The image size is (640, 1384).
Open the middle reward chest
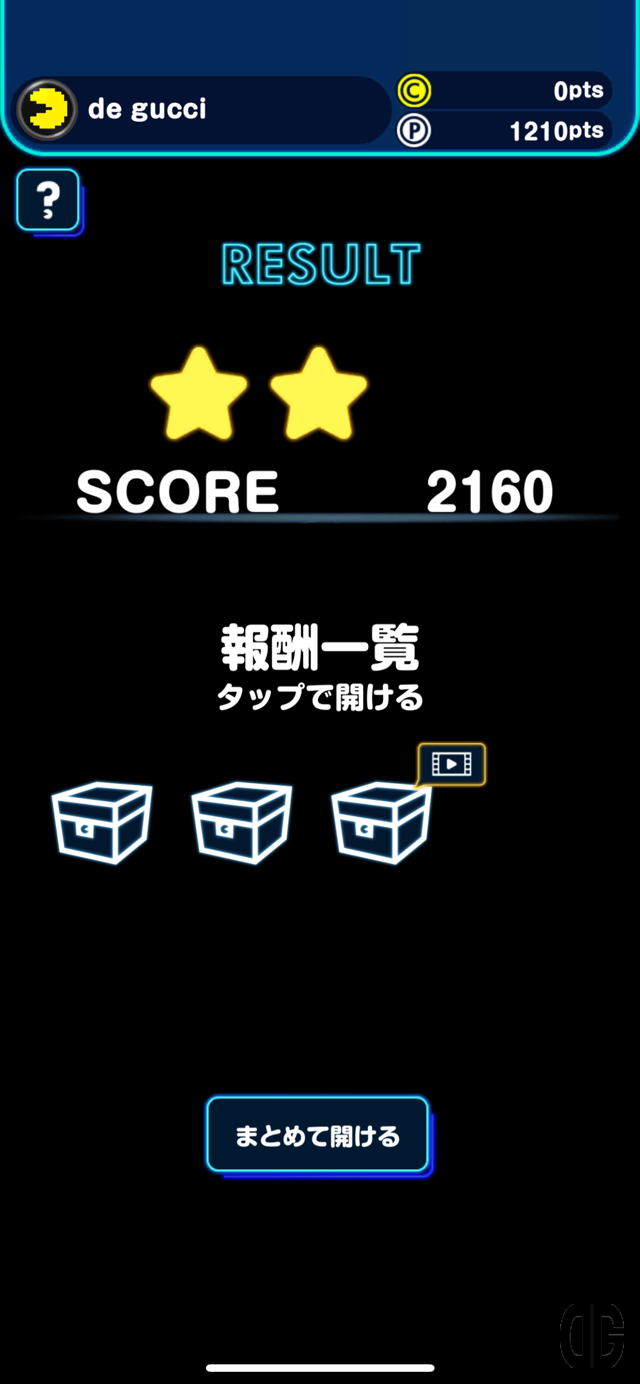pos(241,822)
